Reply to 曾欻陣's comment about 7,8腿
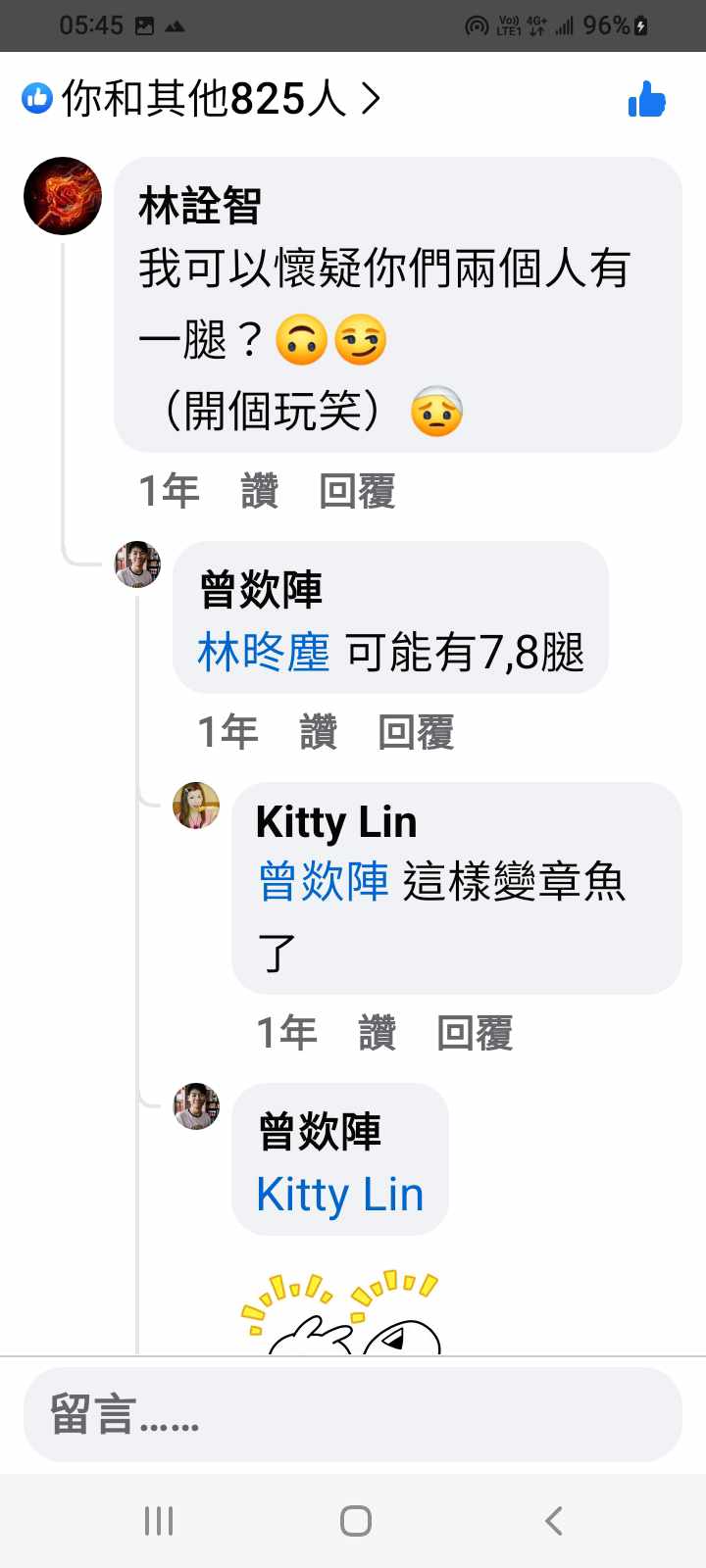This screenshot has width=706, height=1568. (416, 732)
